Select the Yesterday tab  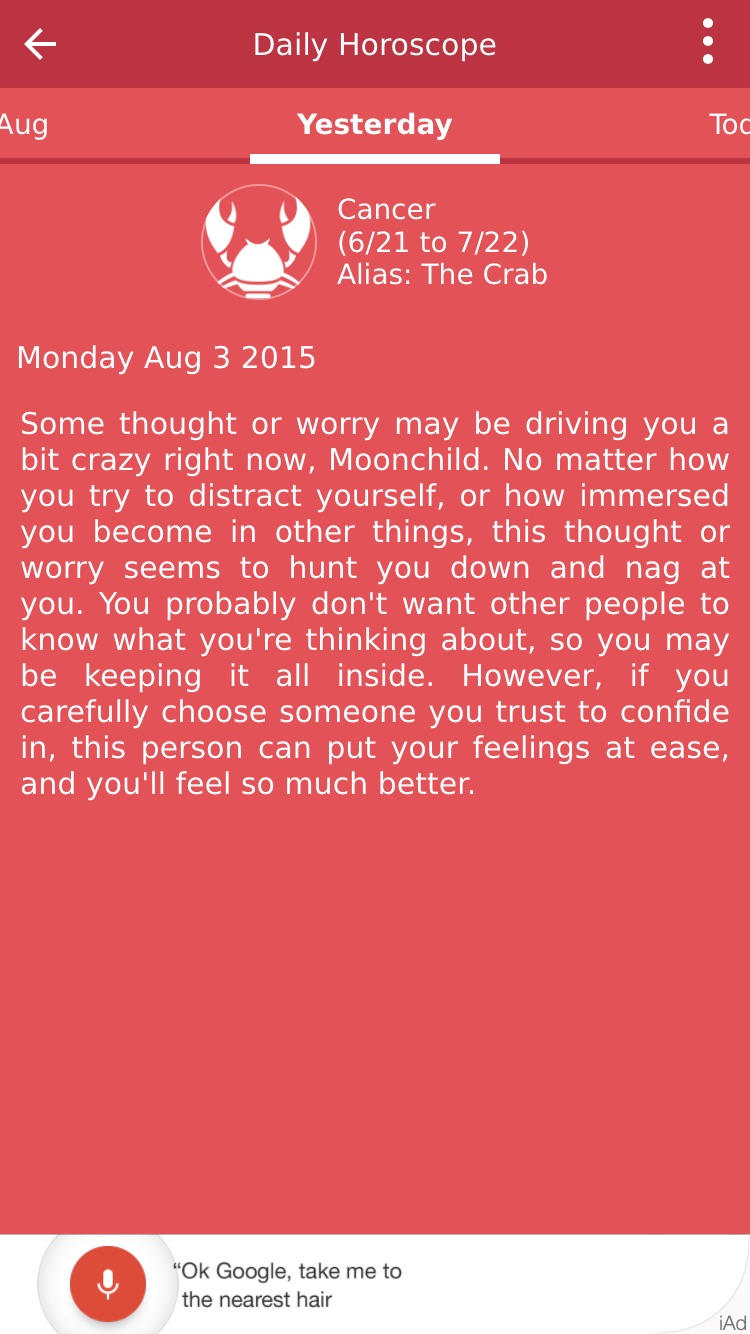point(375,125)
